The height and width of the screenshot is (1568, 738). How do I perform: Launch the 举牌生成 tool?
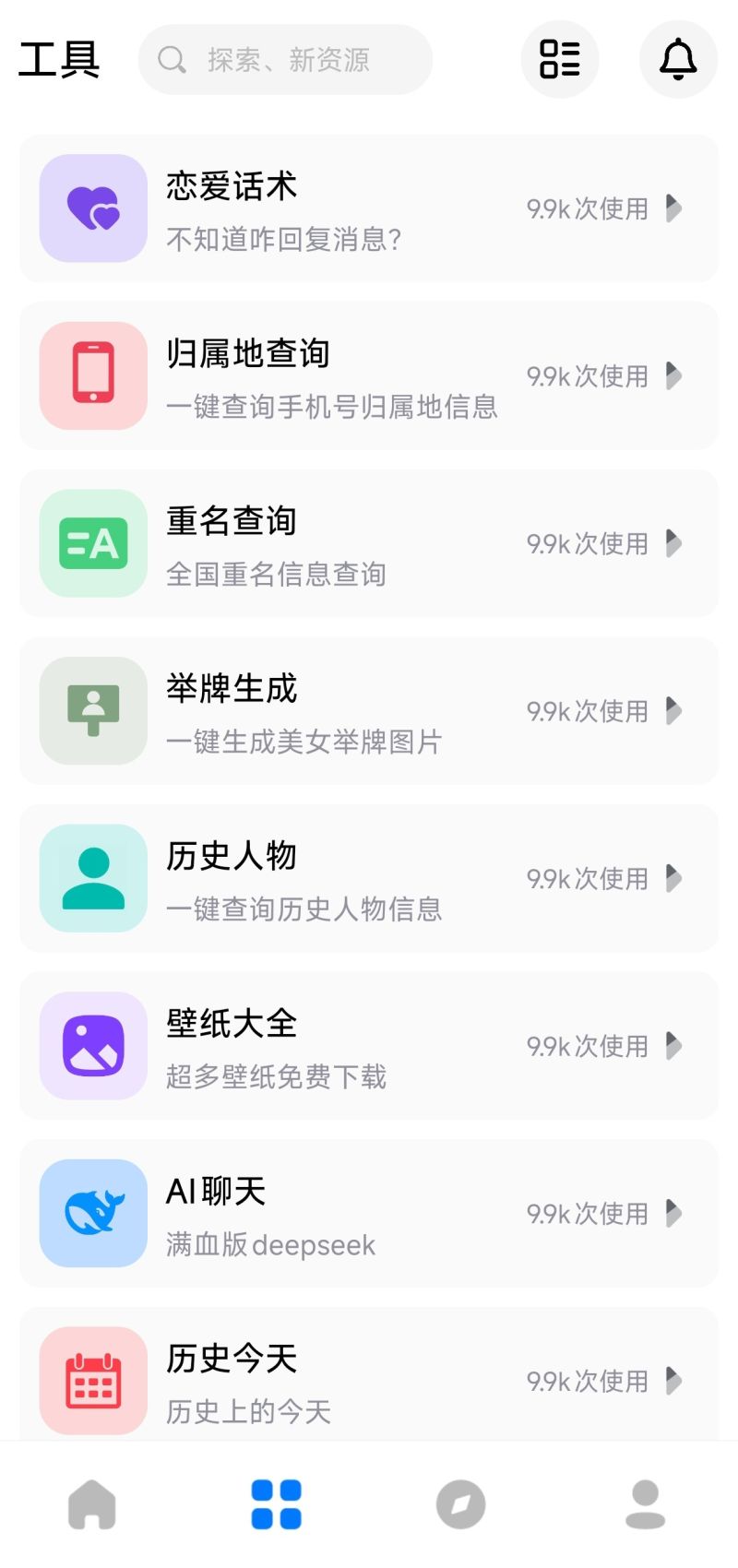(369, 711)
